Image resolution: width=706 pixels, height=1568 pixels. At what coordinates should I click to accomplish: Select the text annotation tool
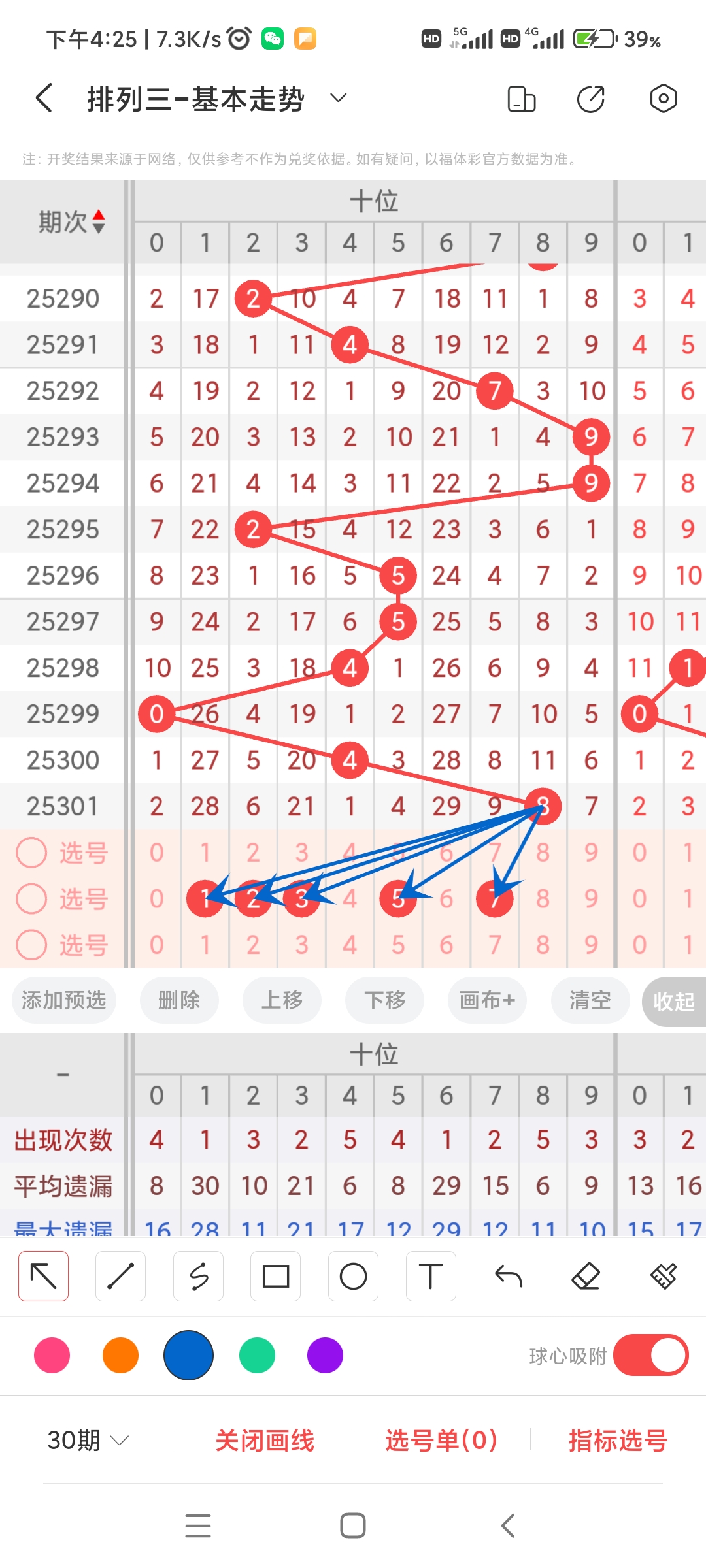tap(431, 1276)
